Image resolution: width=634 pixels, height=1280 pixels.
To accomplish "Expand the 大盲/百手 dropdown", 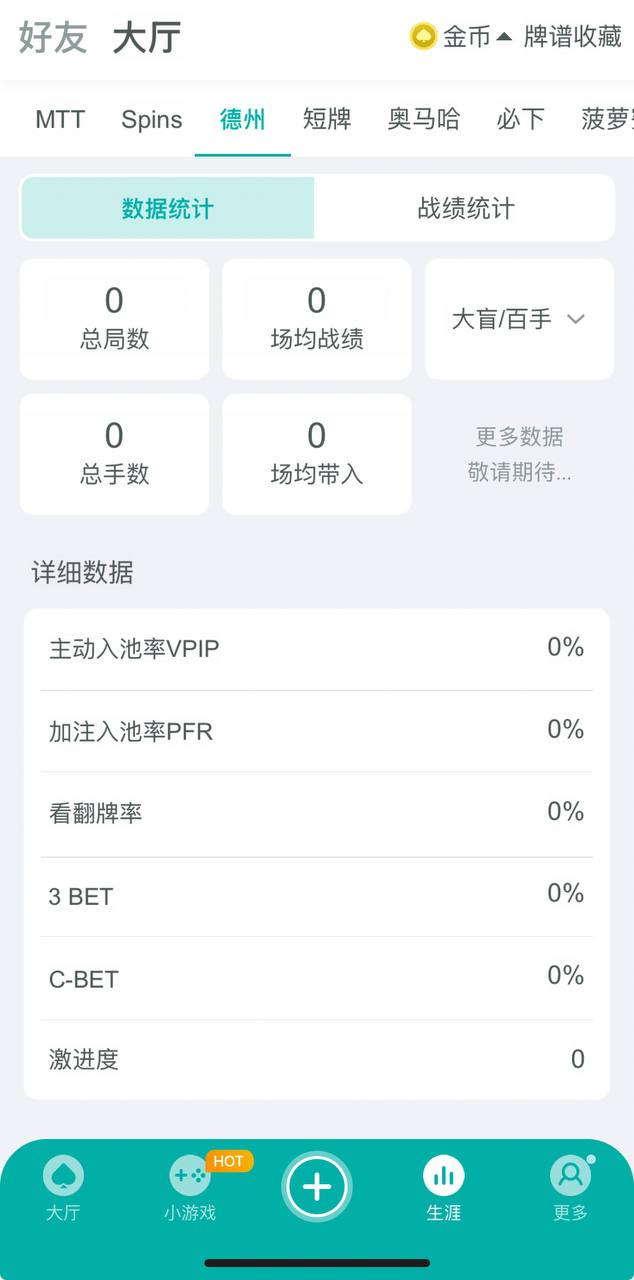I will pyautogui.click(x=518, y=319).
